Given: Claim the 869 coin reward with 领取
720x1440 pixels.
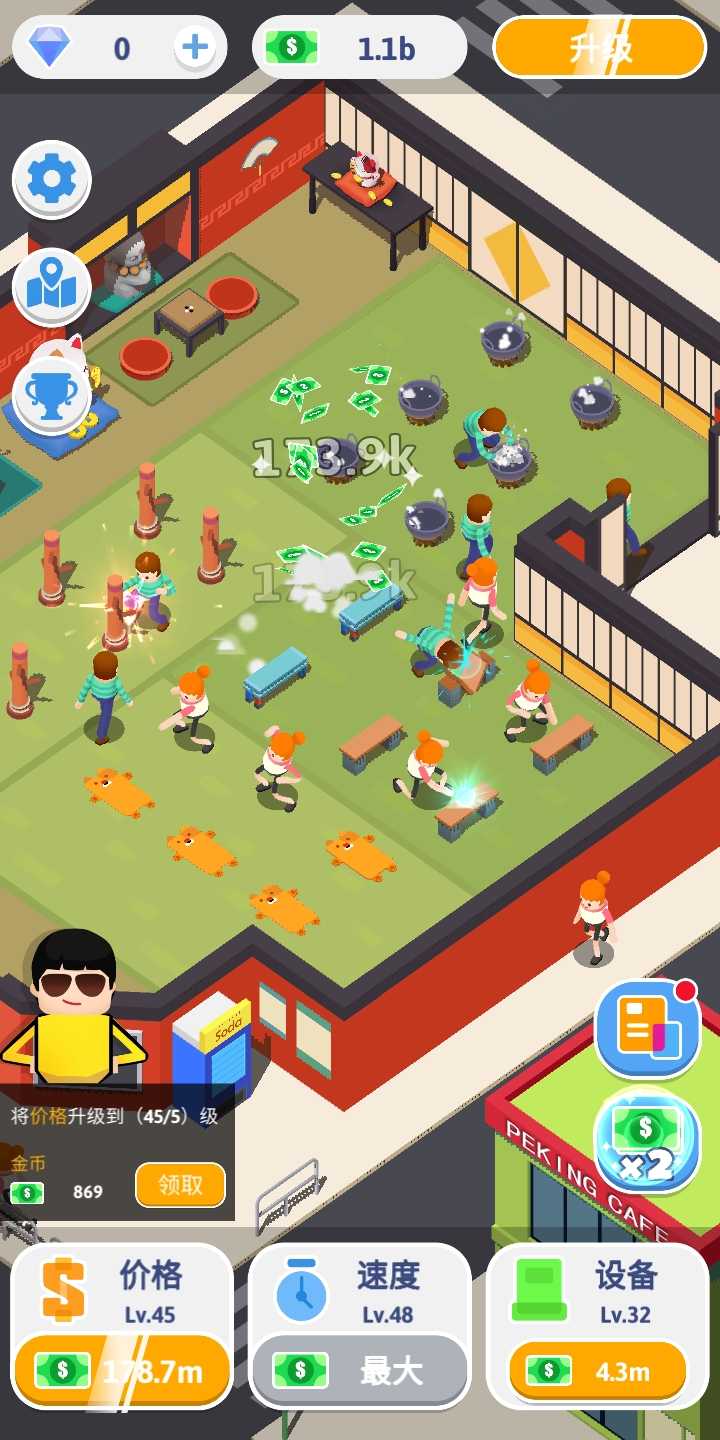Looking at the screenshot, I should (180, 1186).
